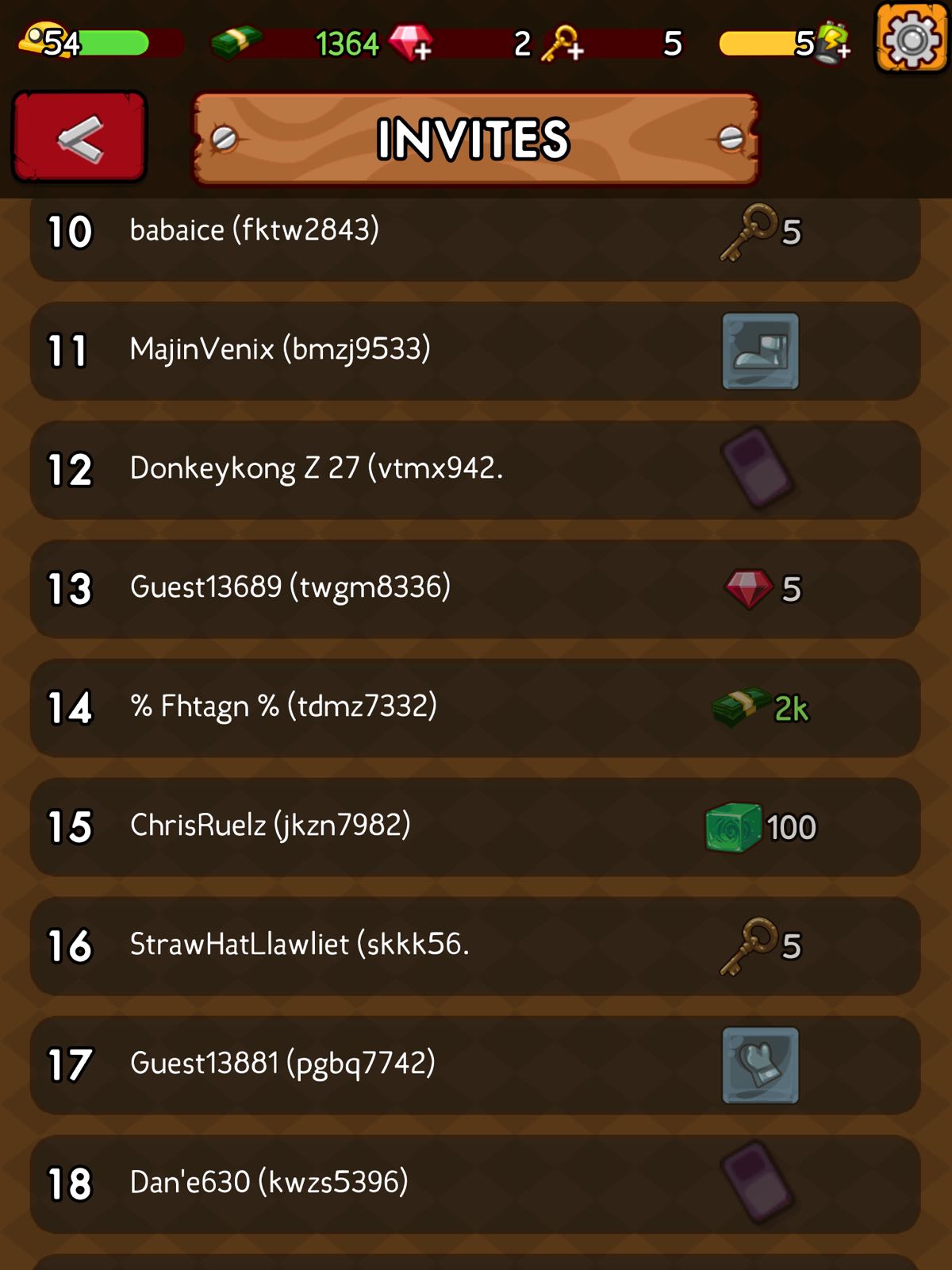The image size is (952, 1270).
Task: Go back with the red arrow button
Action: click(x=79, y=137)
